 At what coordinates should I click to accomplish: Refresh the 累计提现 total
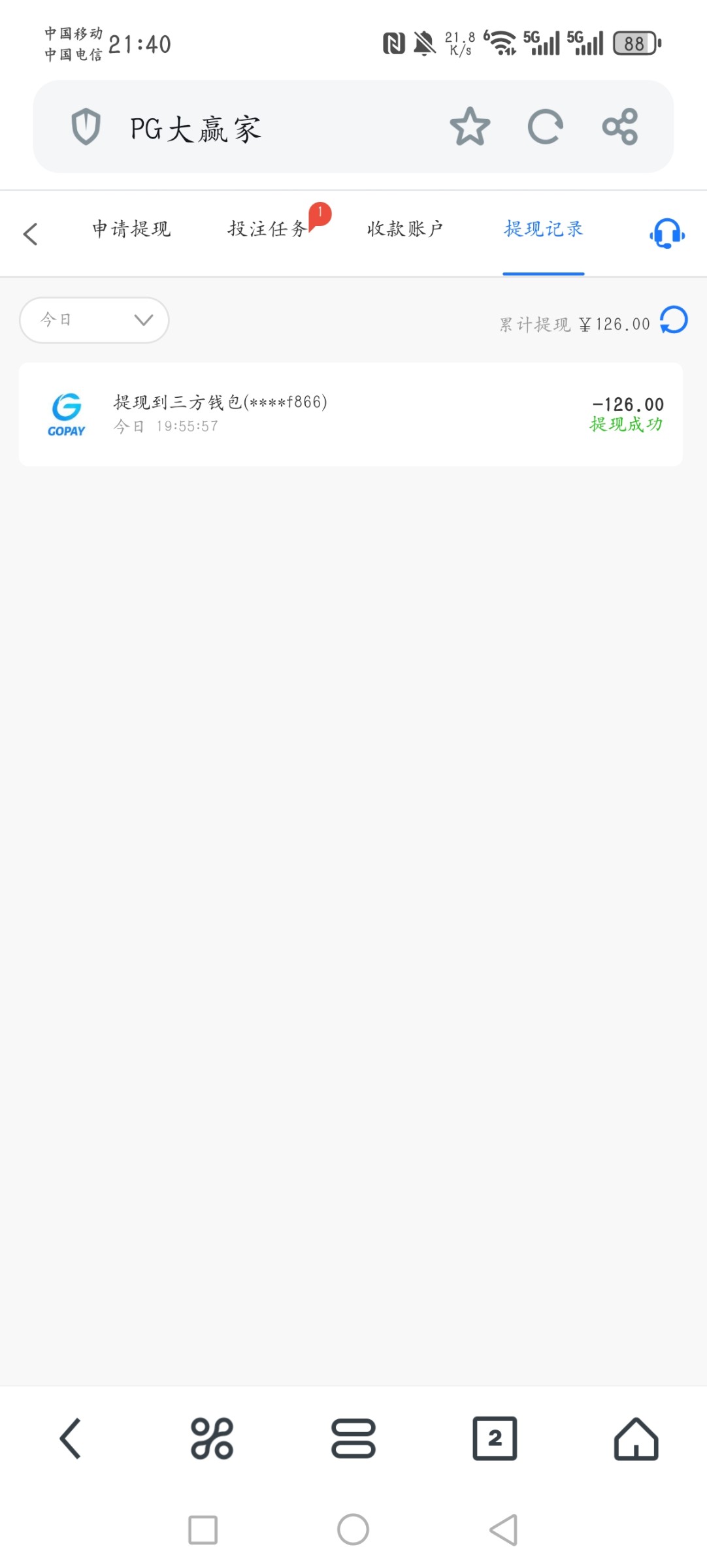click(x=674, y=320)
